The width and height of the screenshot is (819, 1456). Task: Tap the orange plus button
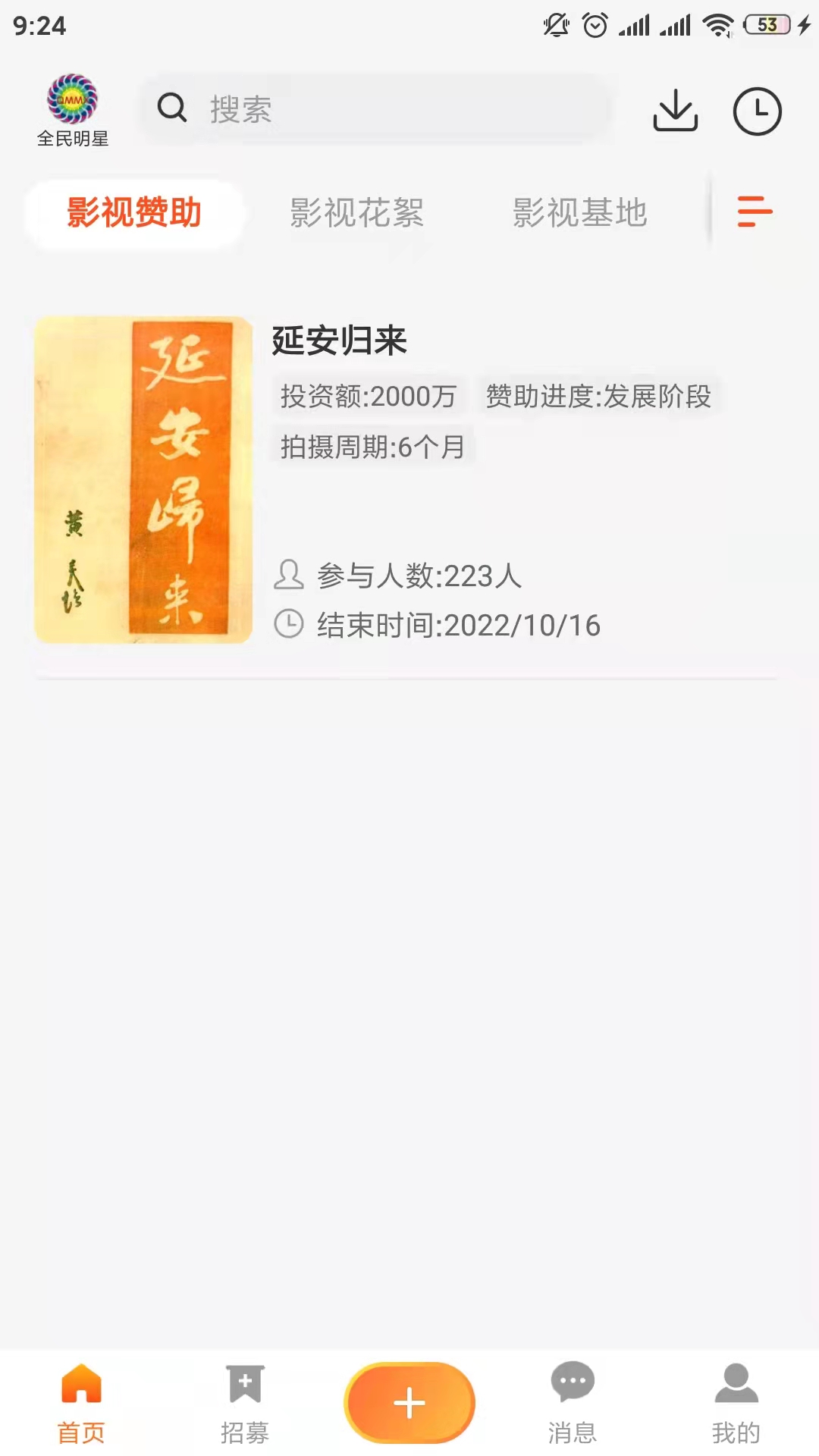(409, 1402)
